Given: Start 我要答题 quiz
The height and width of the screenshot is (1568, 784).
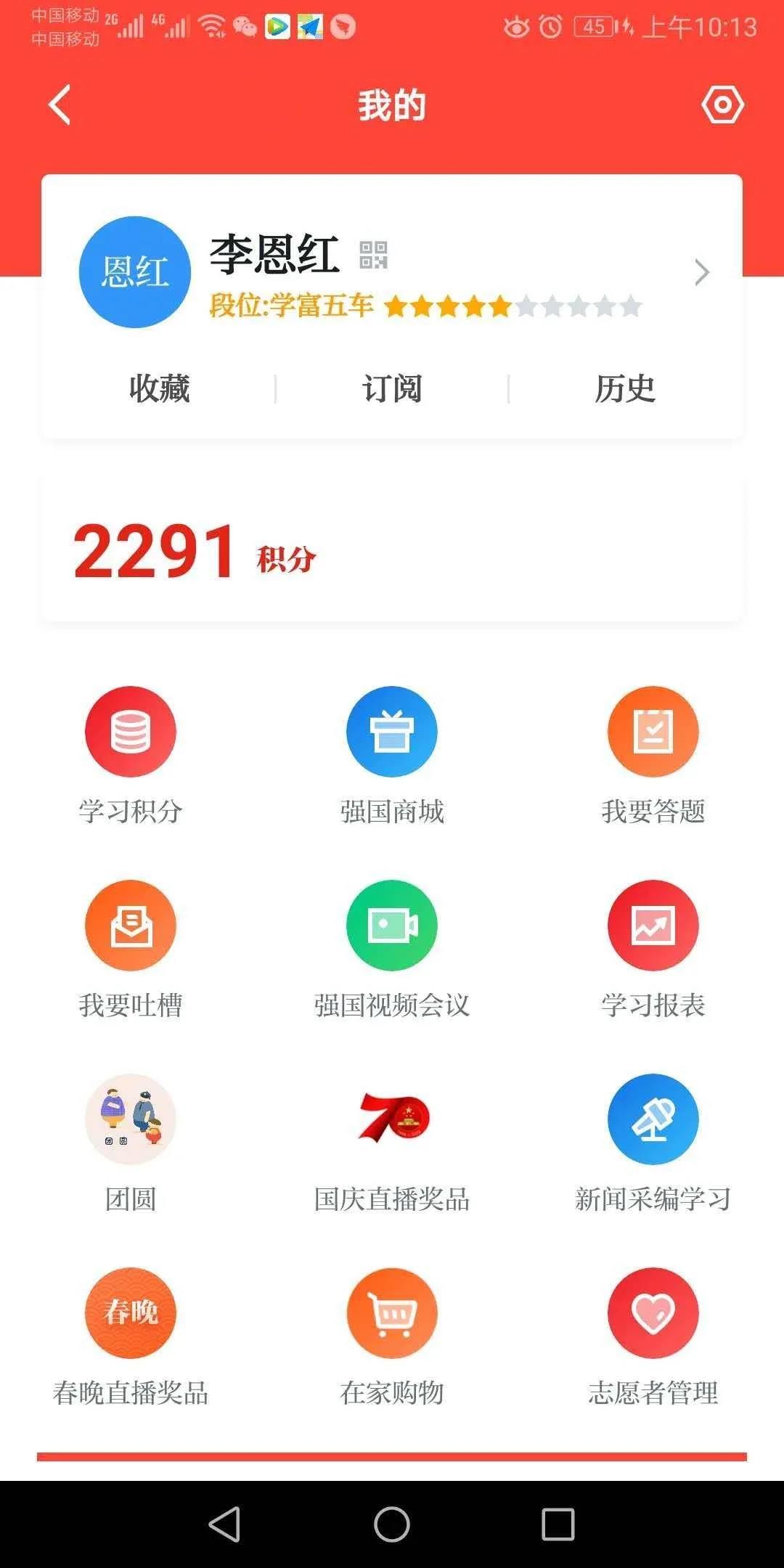Looking at the screenshot, I should tap(653, 755).
